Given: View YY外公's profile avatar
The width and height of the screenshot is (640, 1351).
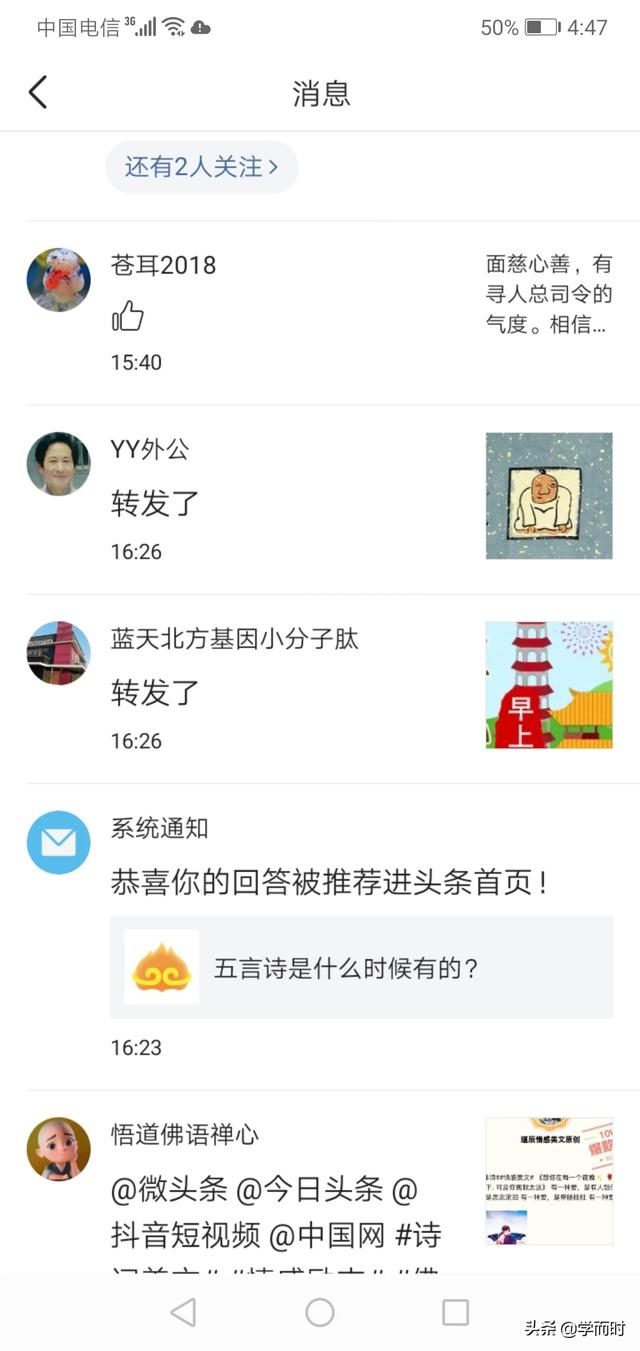Looking at the screenshot, I should click(58, 464).
